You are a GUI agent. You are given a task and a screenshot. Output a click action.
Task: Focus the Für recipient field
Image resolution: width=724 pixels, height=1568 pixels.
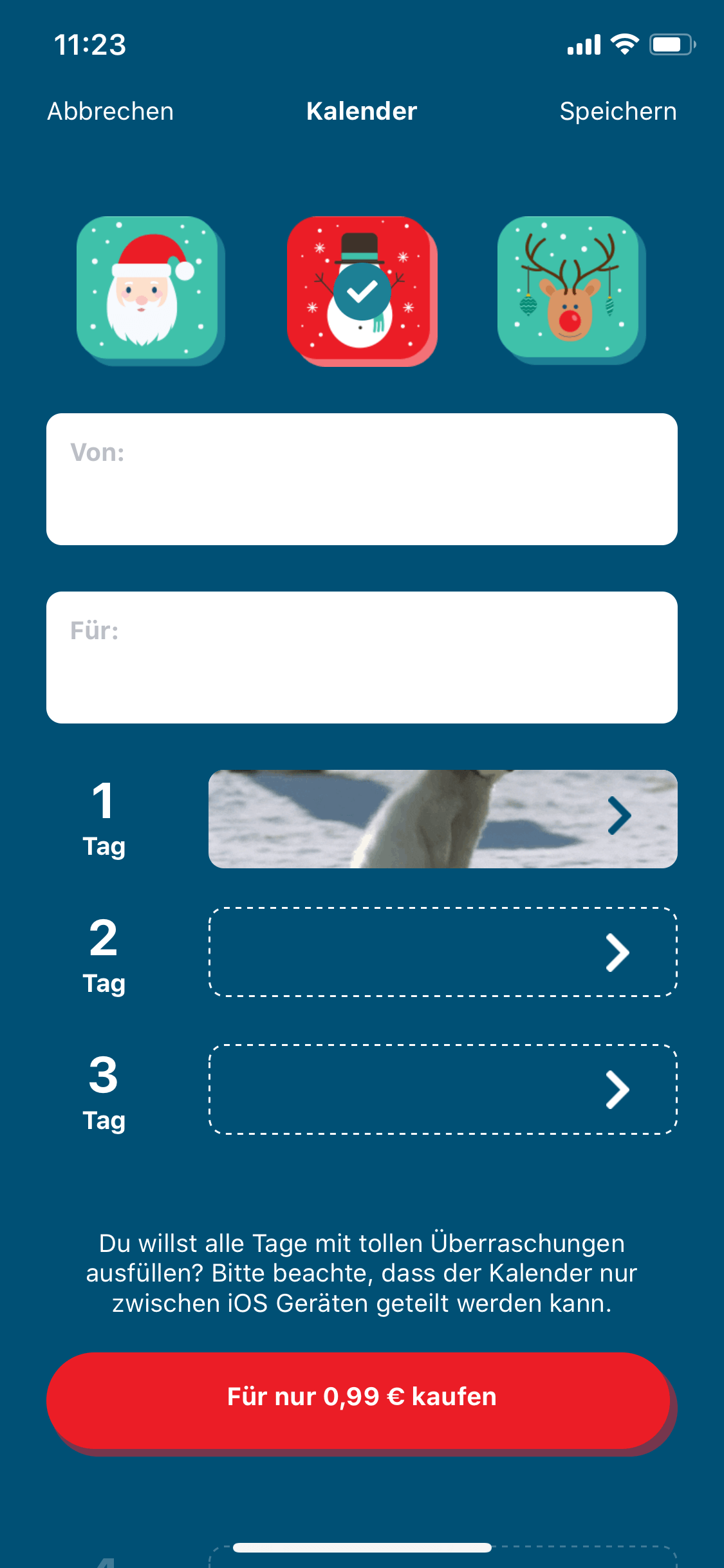coord(362,657)
